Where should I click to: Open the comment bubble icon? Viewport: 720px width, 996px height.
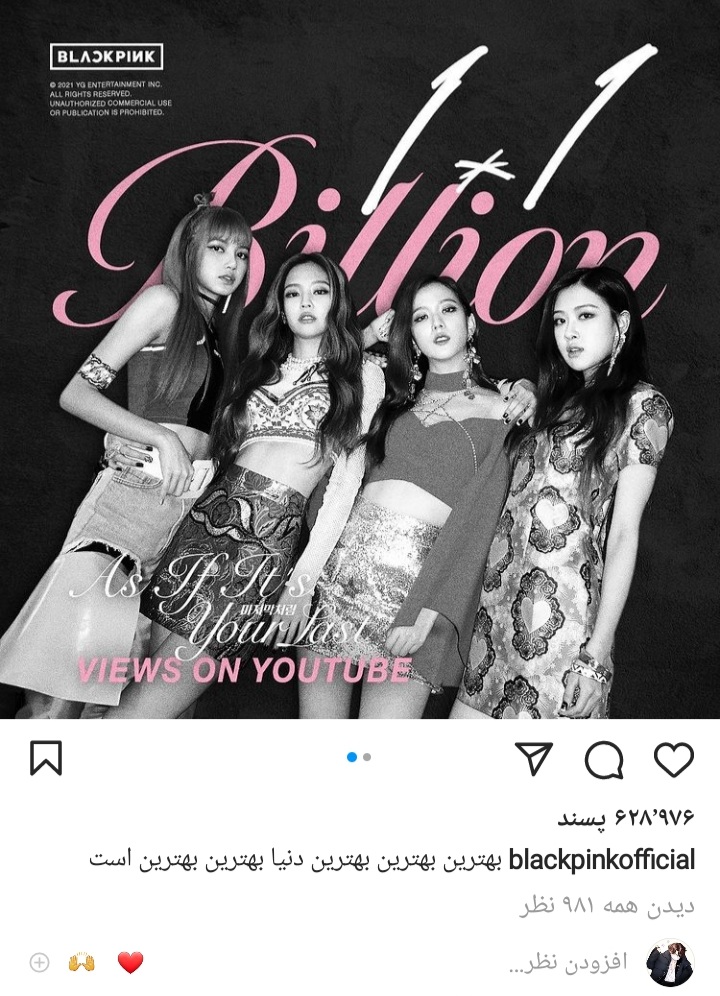coord(604,760)
